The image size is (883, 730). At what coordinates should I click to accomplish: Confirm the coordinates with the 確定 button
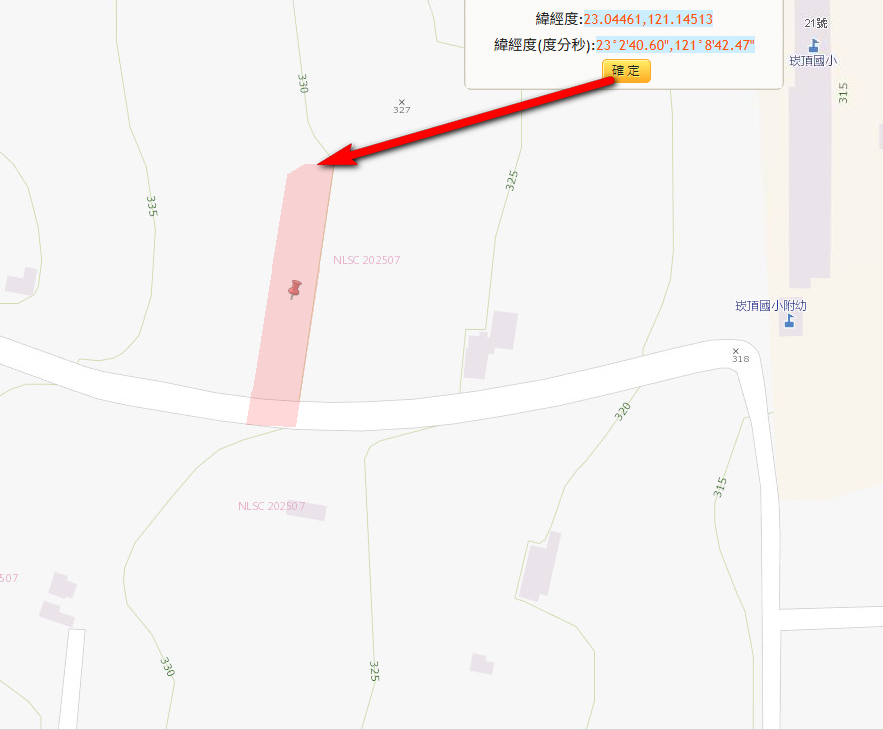point(626,71)
